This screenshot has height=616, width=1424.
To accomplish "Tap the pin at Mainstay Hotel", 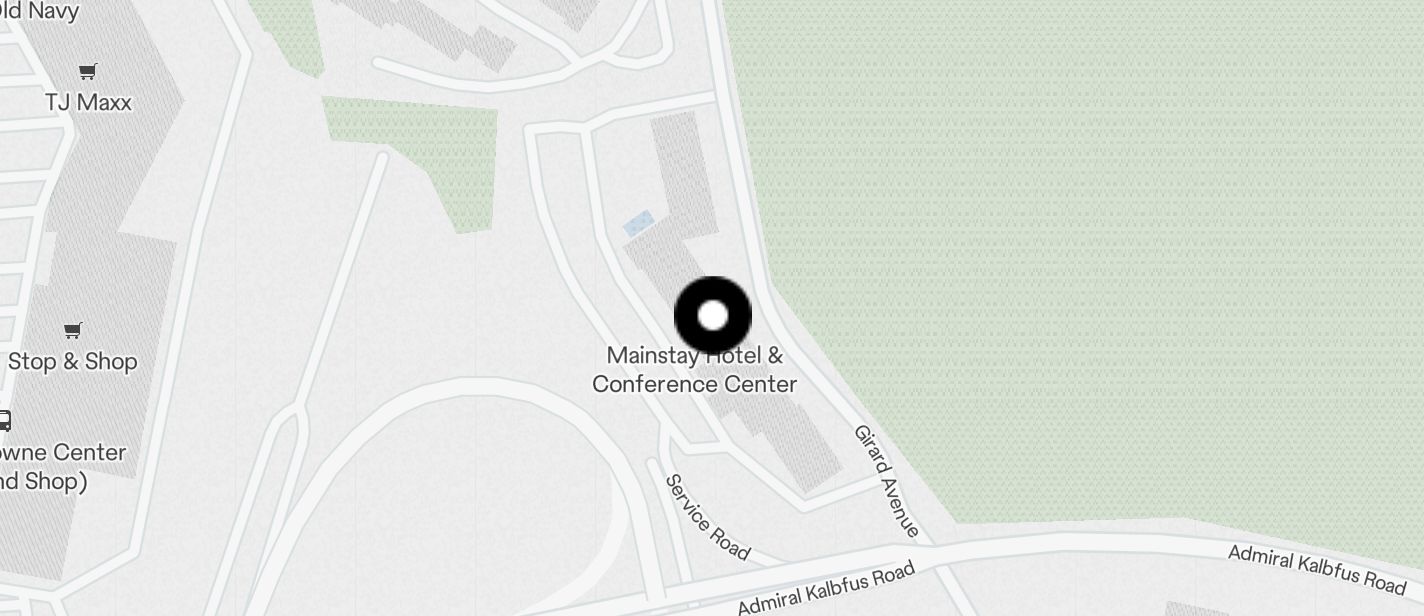I will point(712,316).
